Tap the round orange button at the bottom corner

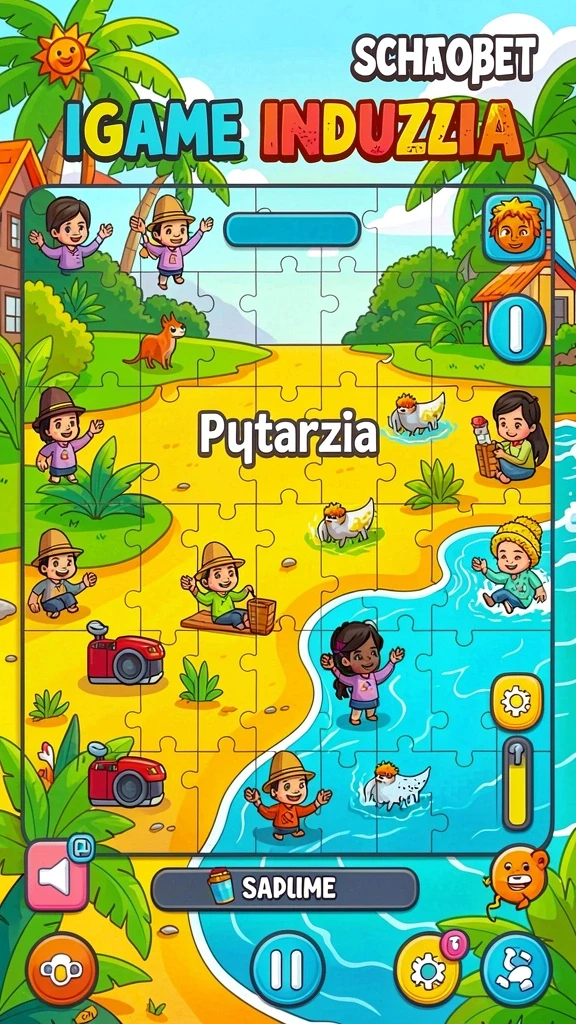coord(62,969)
